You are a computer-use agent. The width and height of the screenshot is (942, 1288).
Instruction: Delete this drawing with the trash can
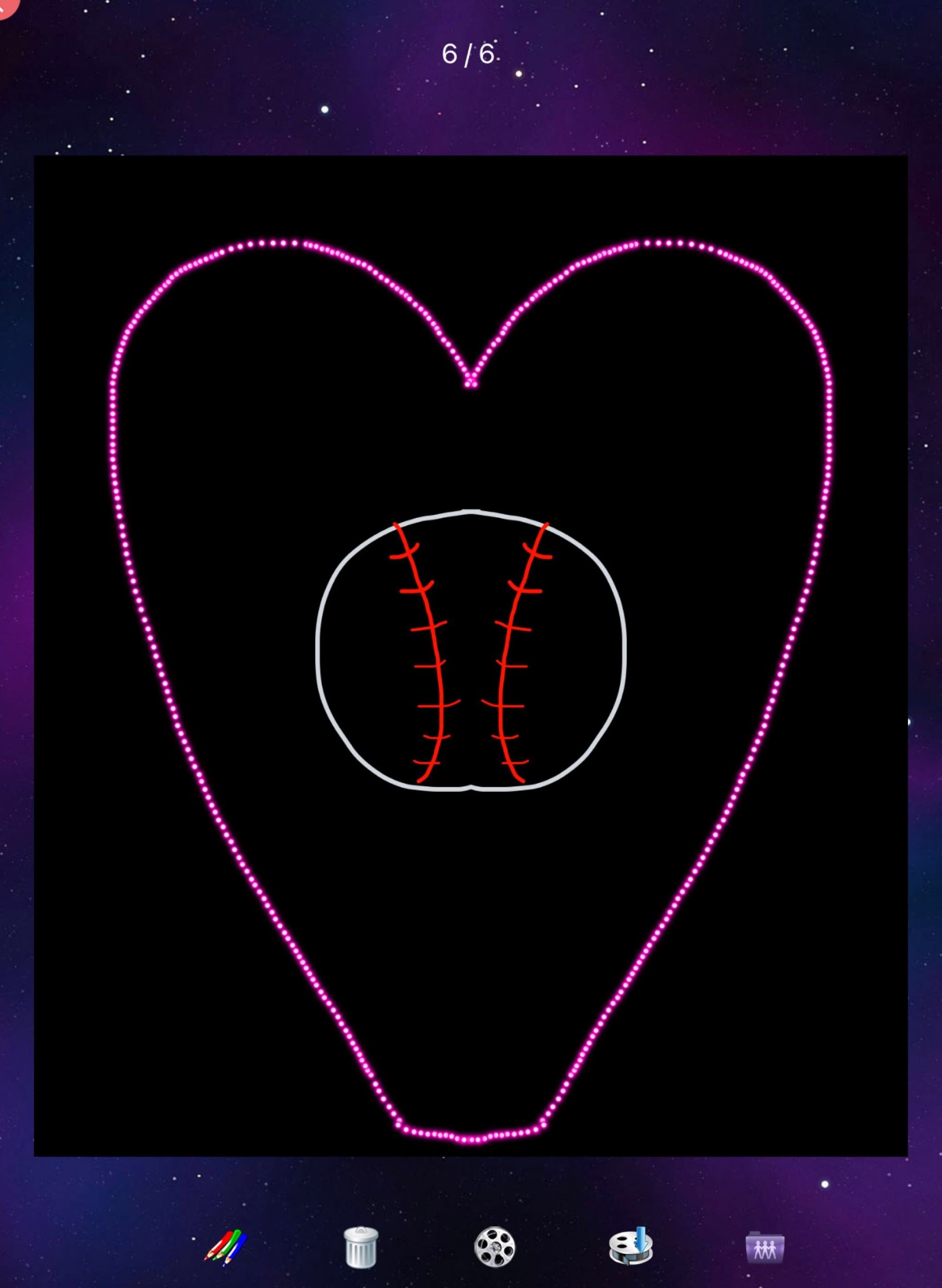coord(361,1247)
